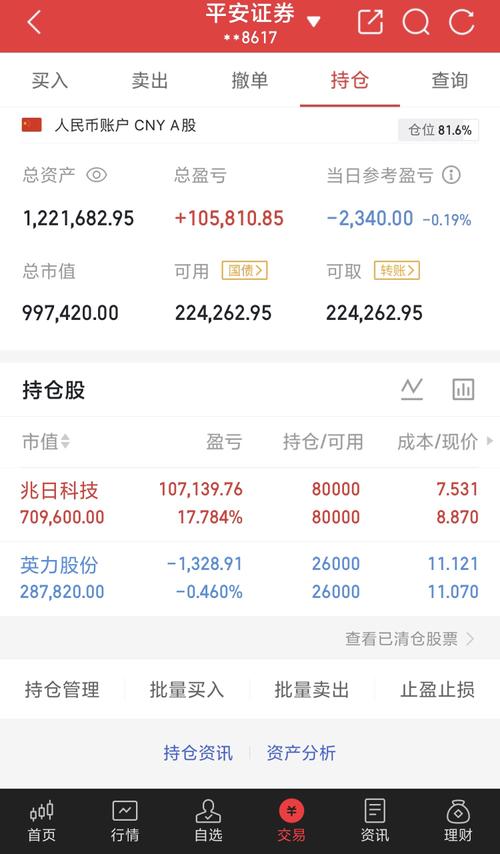Switch to the 买入 tab

click(50, 81)
